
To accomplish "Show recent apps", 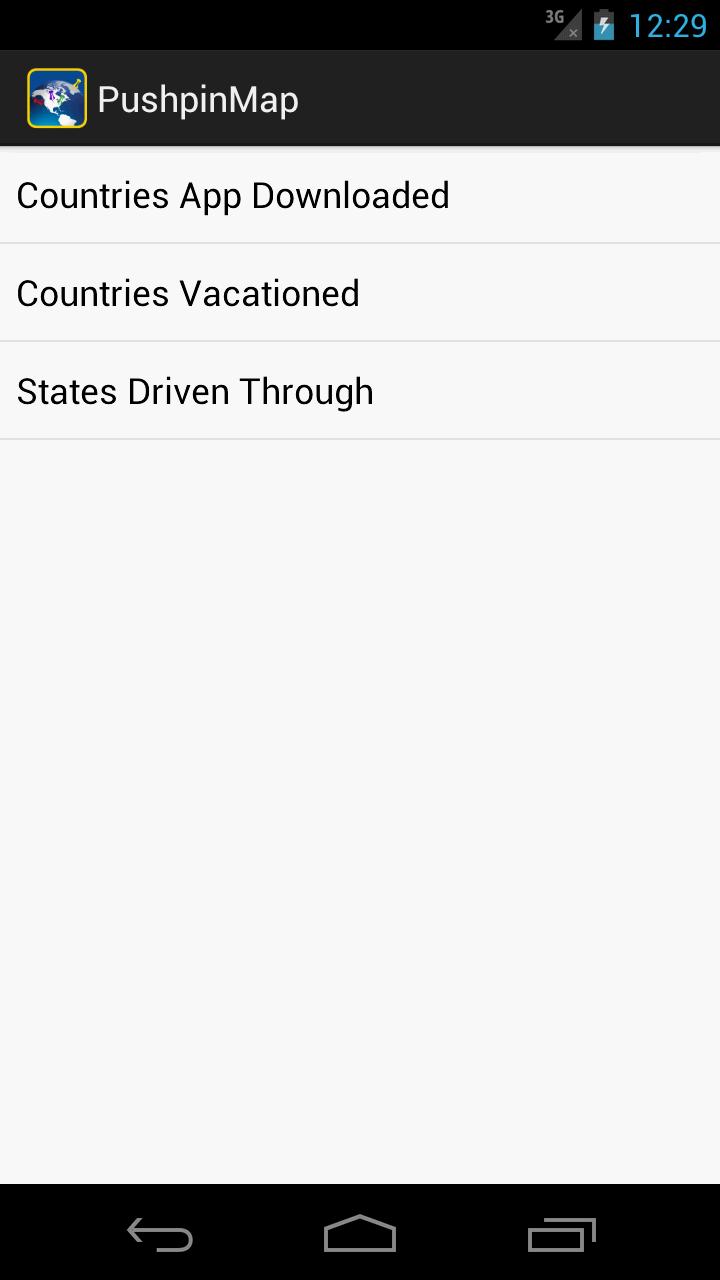I will click(561, 1234).
